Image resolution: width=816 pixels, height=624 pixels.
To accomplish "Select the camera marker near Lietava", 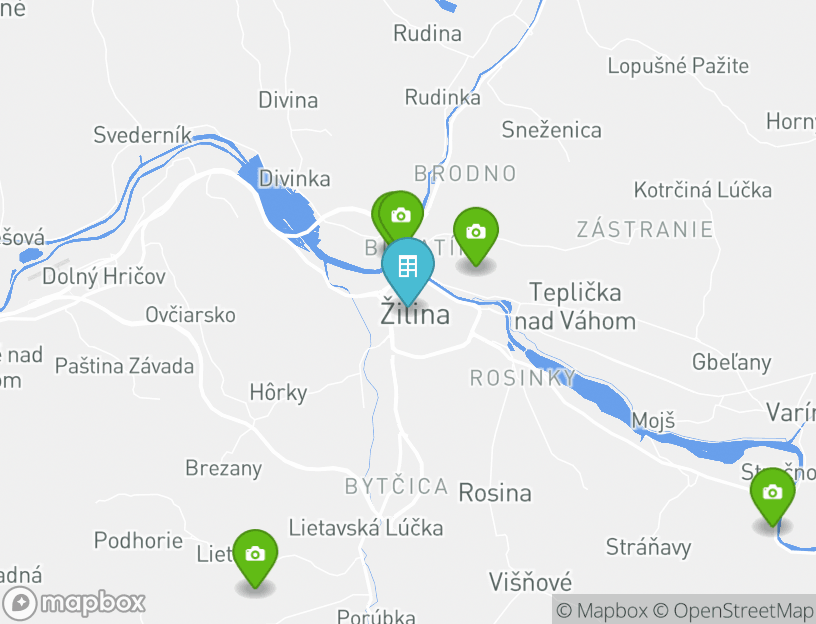I will coord(255,554).
